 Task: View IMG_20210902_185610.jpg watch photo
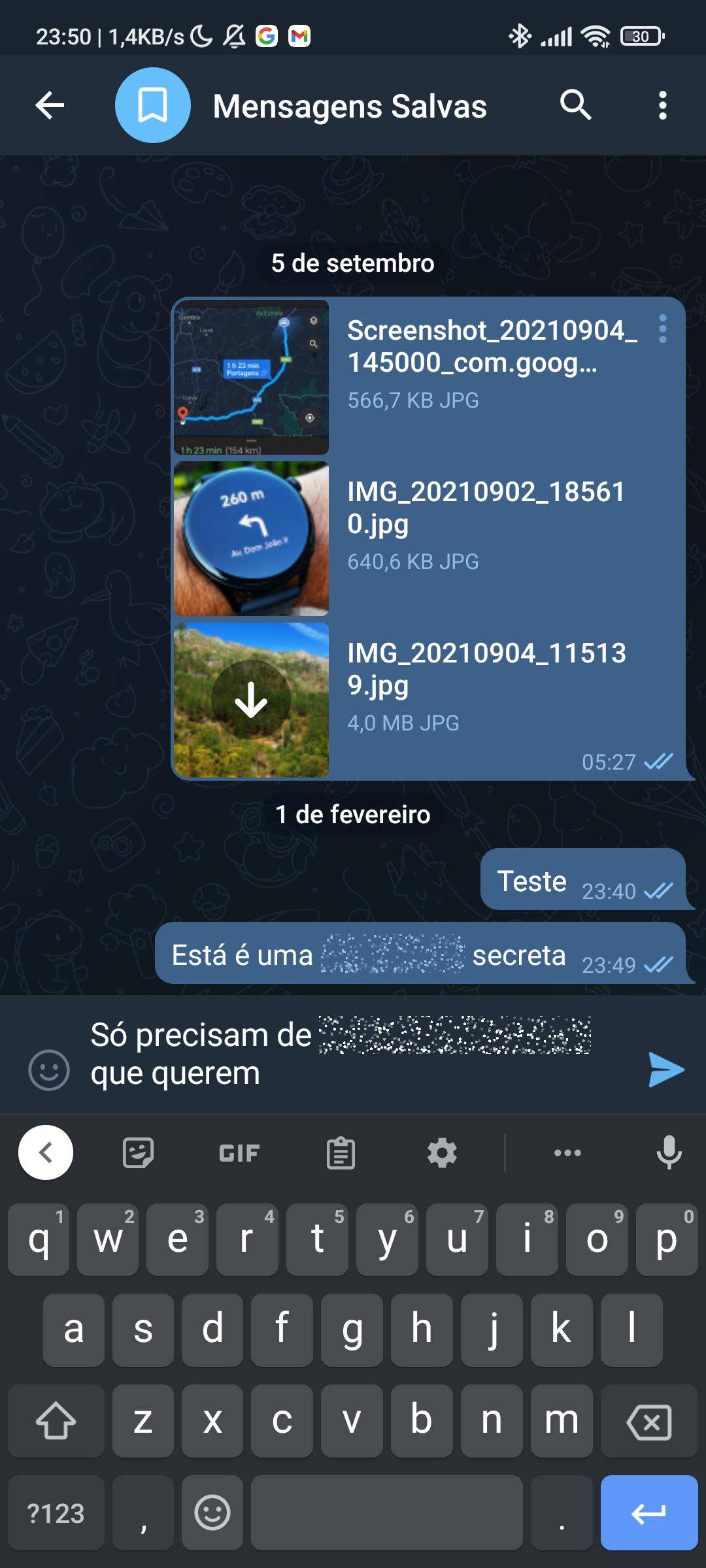tap(251, 538)
